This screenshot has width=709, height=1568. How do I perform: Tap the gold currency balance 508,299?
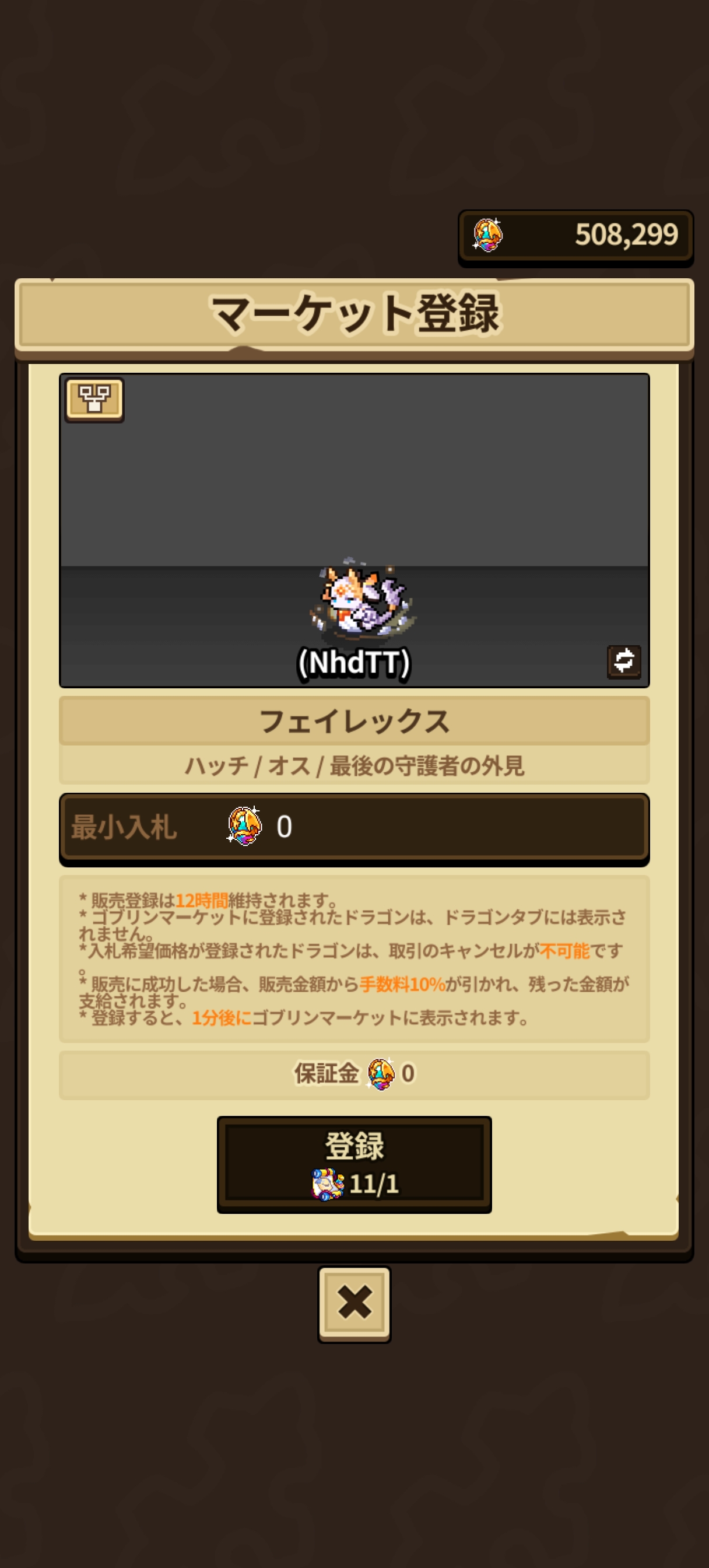click(x=575, y=236)
